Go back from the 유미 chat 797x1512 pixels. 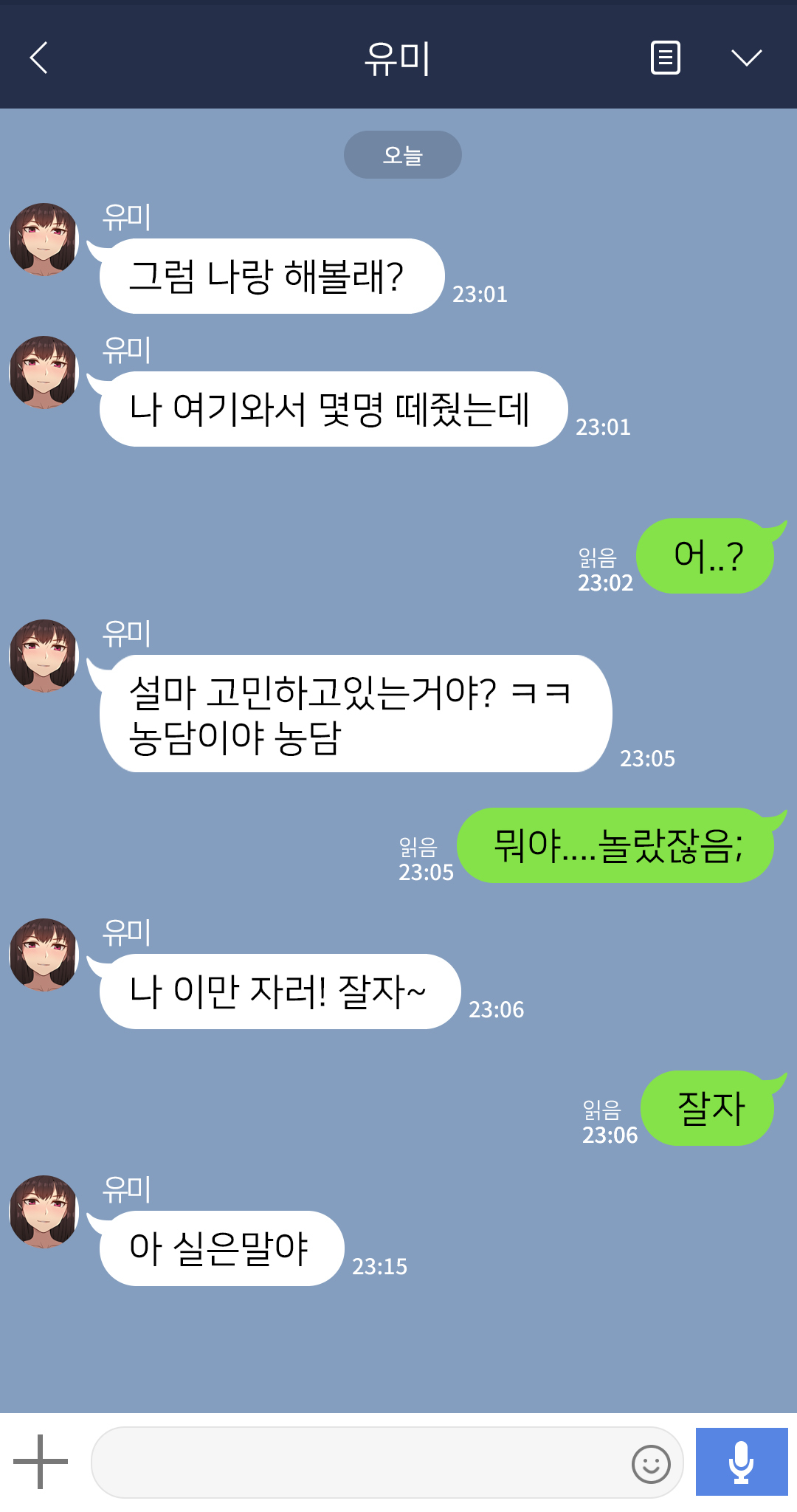(39, 58)
